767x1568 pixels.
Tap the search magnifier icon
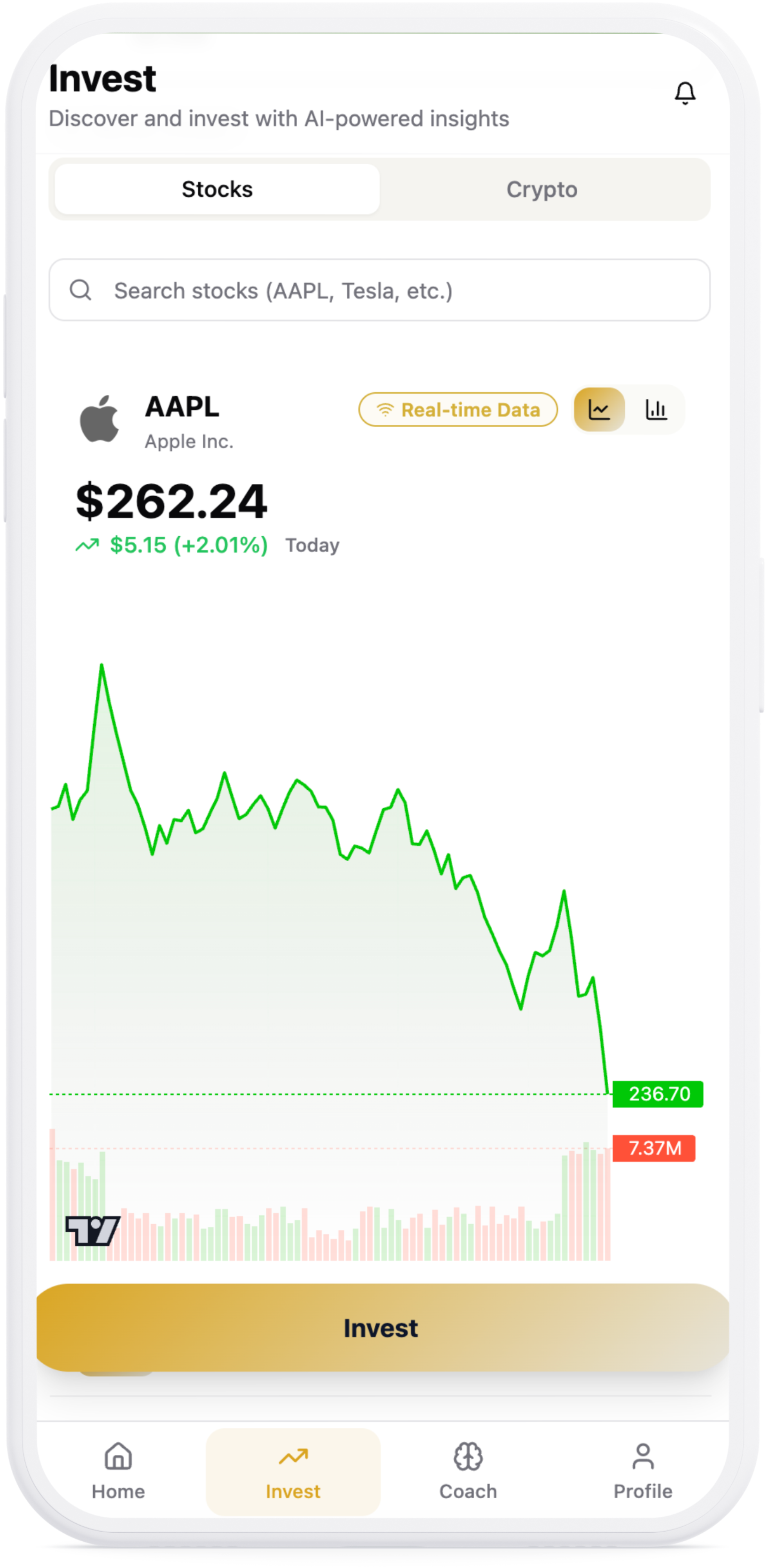click(81, 290)
